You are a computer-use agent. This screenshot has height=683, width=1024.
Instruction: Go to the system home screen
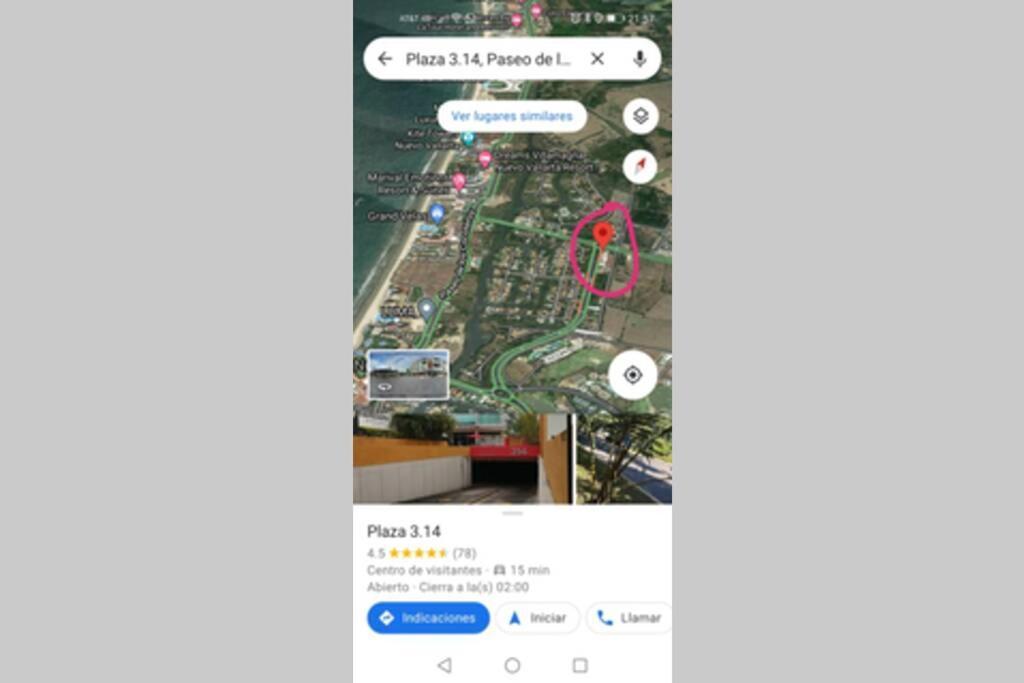512,665
